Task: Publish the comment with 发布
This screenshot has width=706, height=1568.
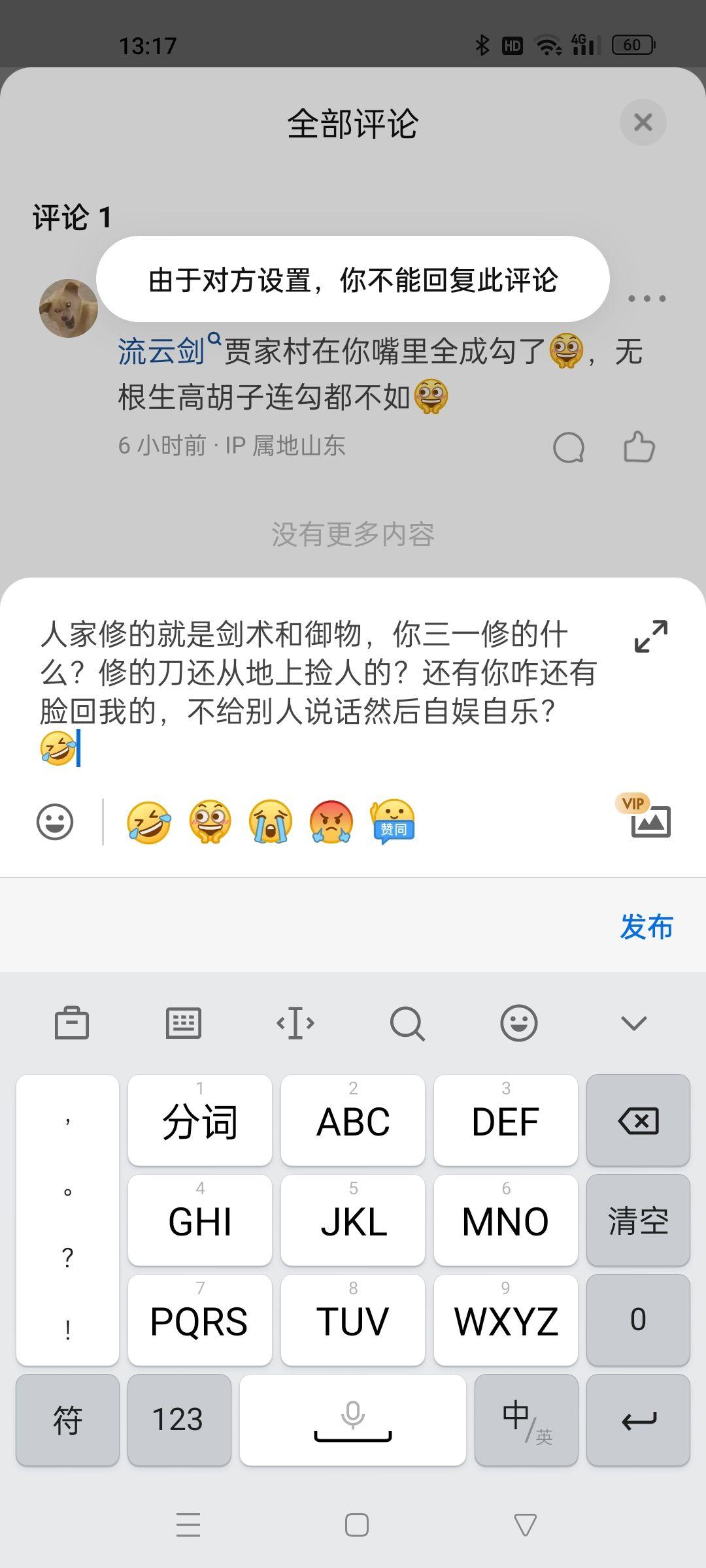Action: click(x=647, y=926)
